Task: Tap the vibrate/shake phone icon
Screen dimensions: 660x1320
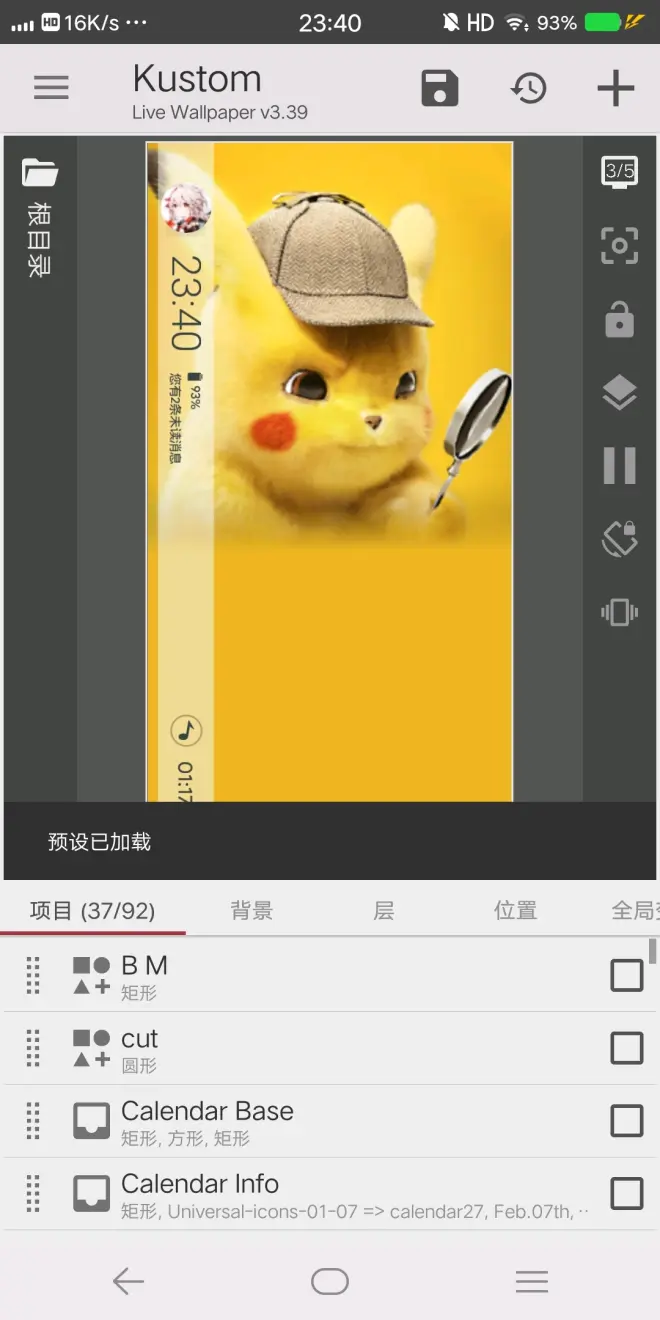Action: (619, 612)
